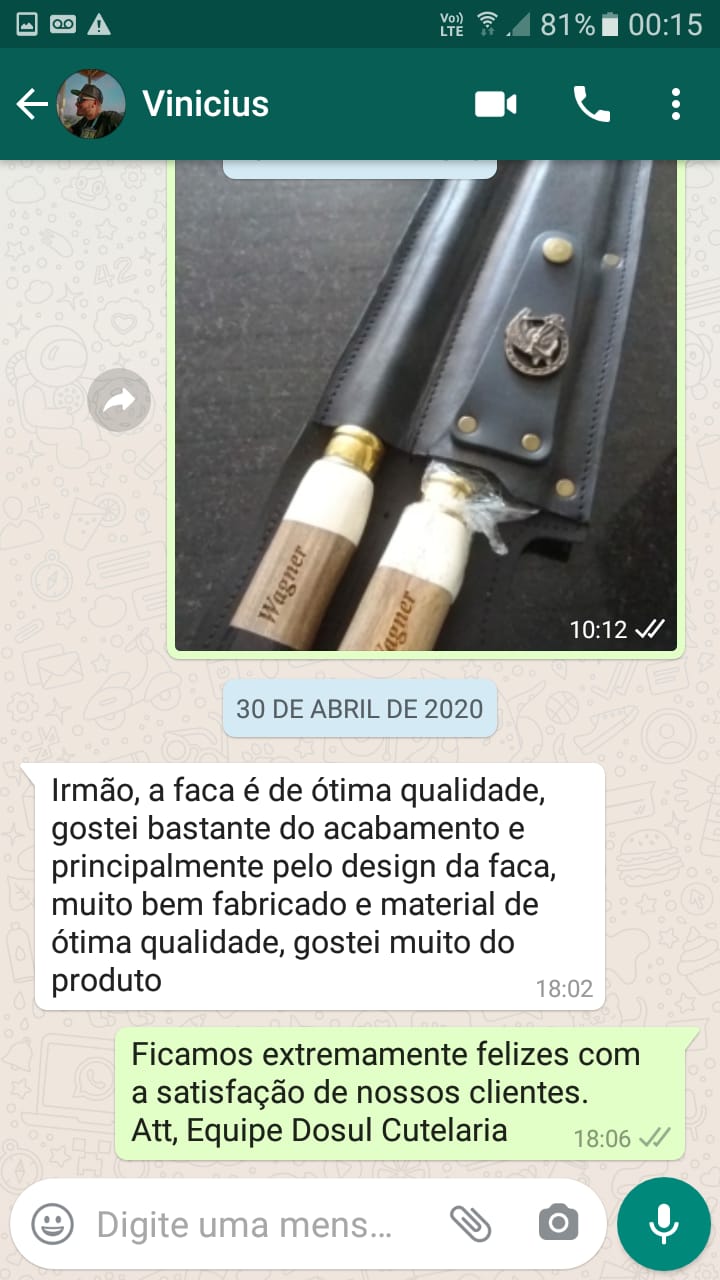Forward the knife photo
The image size is (720, 1280).
click(x=119, y=402)
